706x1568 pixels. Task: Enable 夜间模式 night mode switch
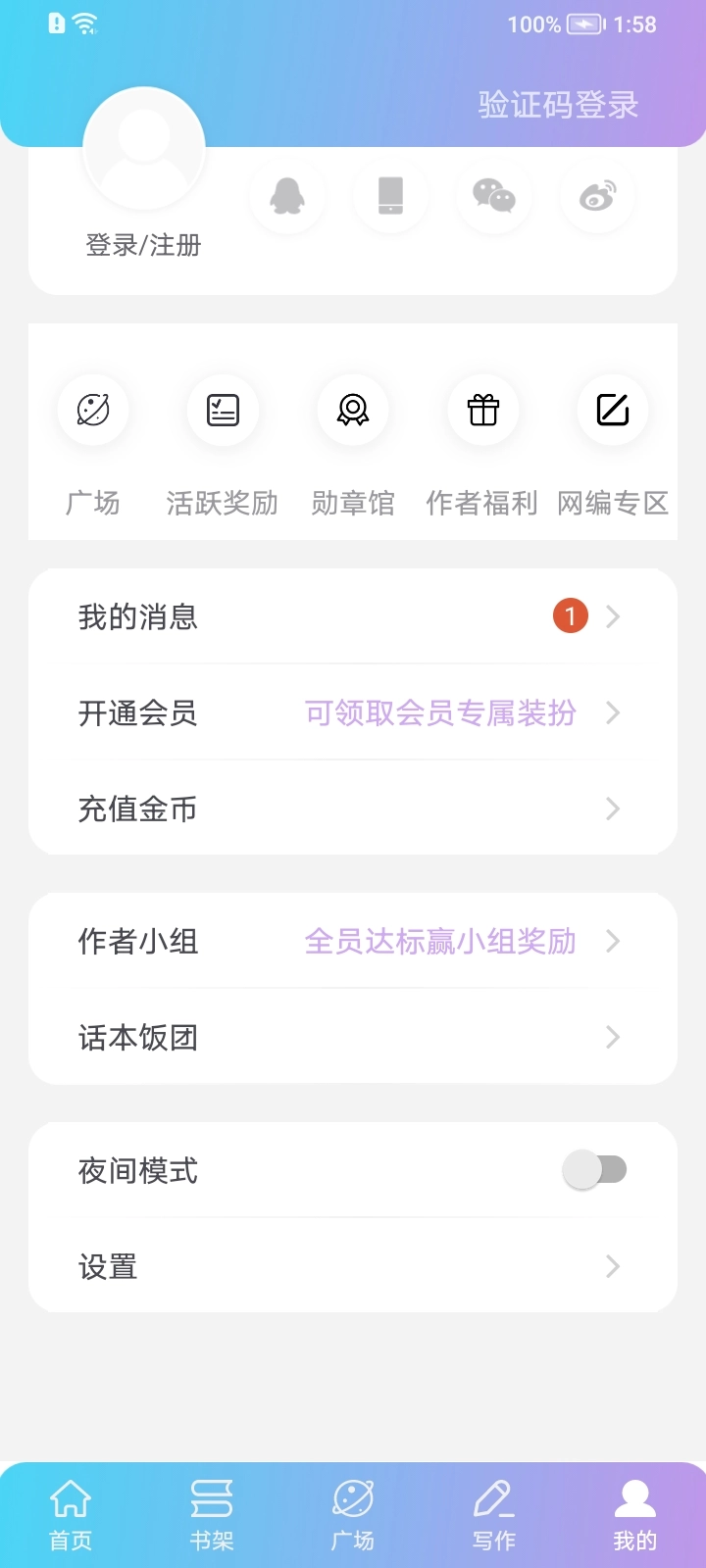coord(595,1169)
